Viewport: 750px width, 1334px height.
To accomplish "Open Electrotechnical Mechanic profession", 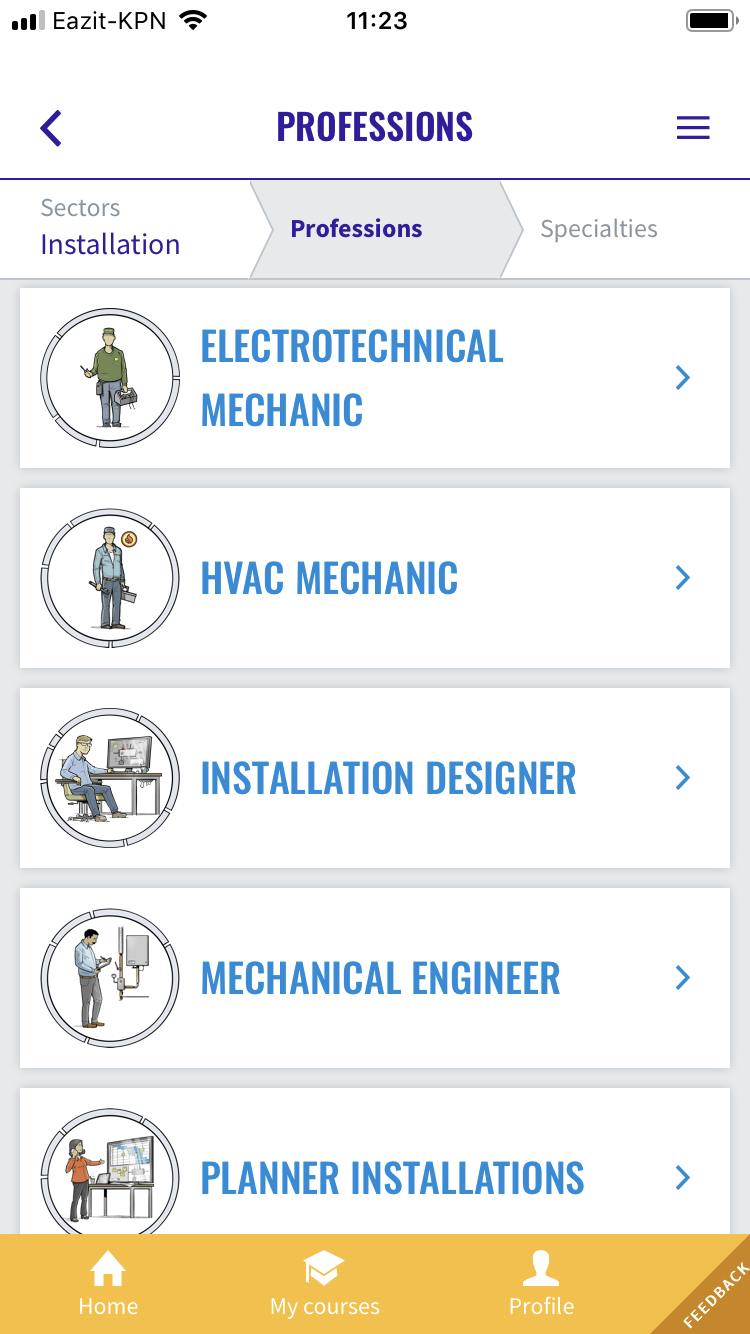I will (x=375, y=378).
